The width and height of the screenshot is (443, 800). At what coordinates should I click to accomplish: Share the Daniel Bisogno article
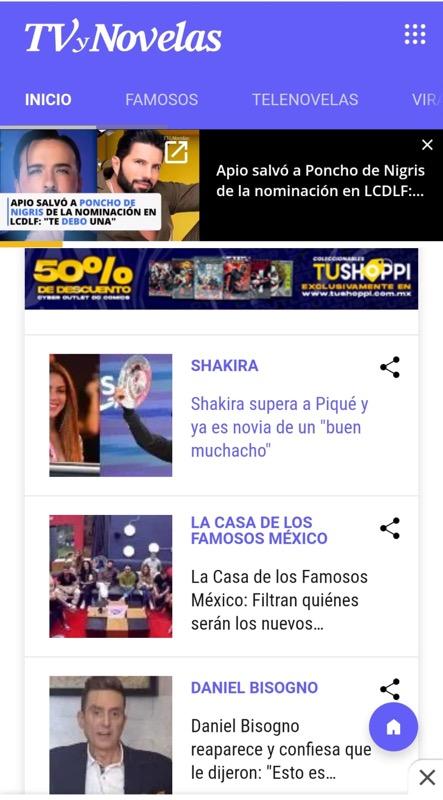(x=390, y=689)
